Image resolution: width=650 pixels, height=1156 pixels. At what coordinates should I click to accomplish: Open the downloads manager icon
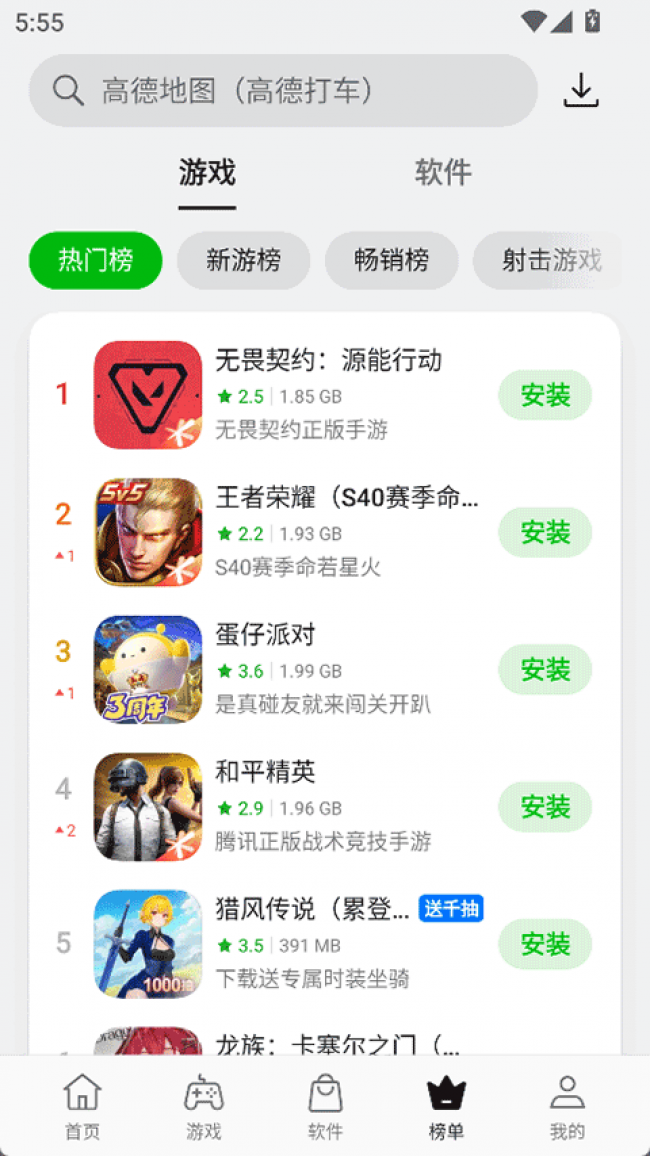coord(581,91)
